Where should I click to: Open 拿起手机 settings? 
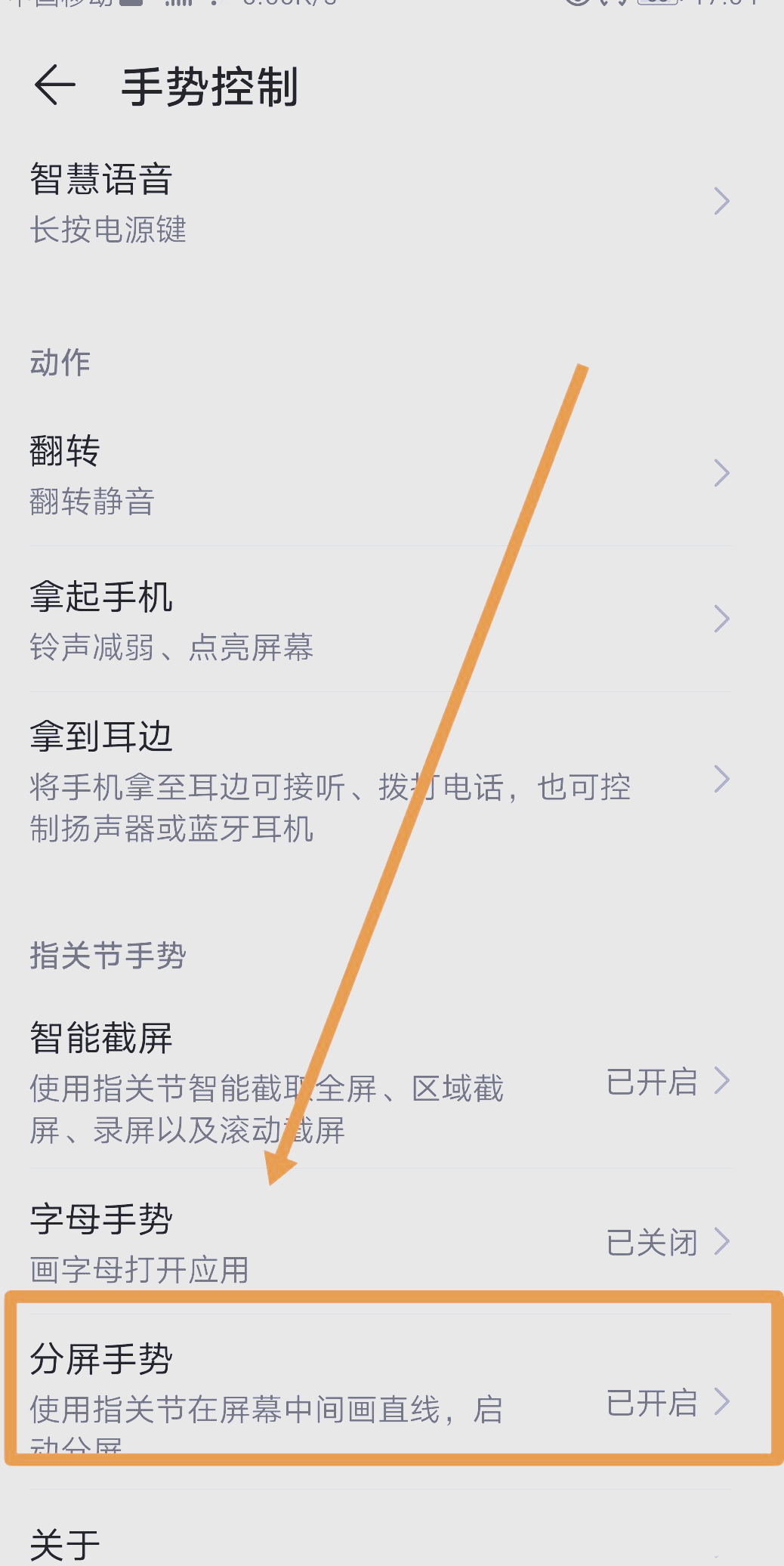point(378,619)
